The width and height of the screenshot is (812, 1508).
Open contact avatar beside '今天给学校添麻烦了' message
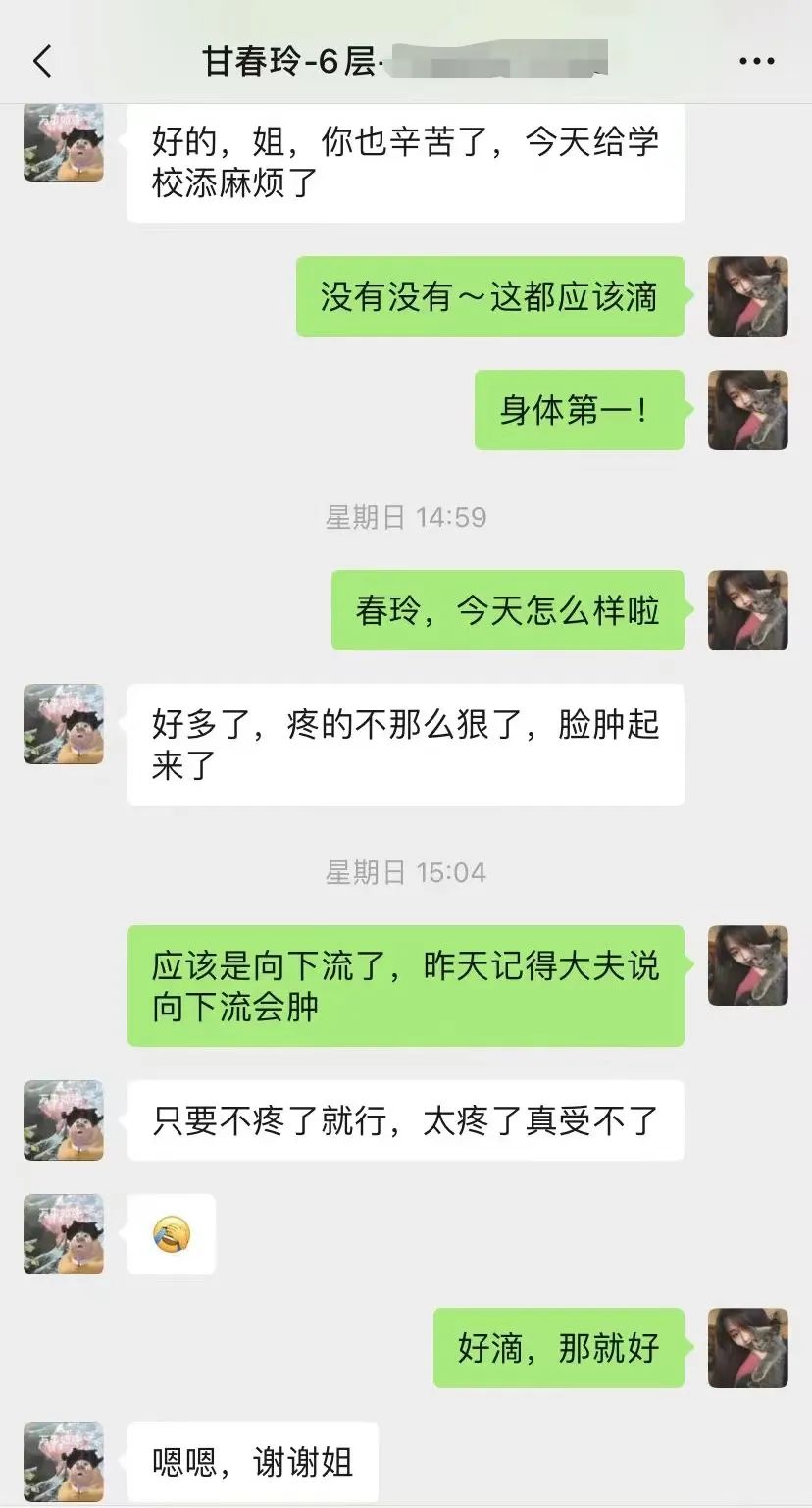coord(64,143)
